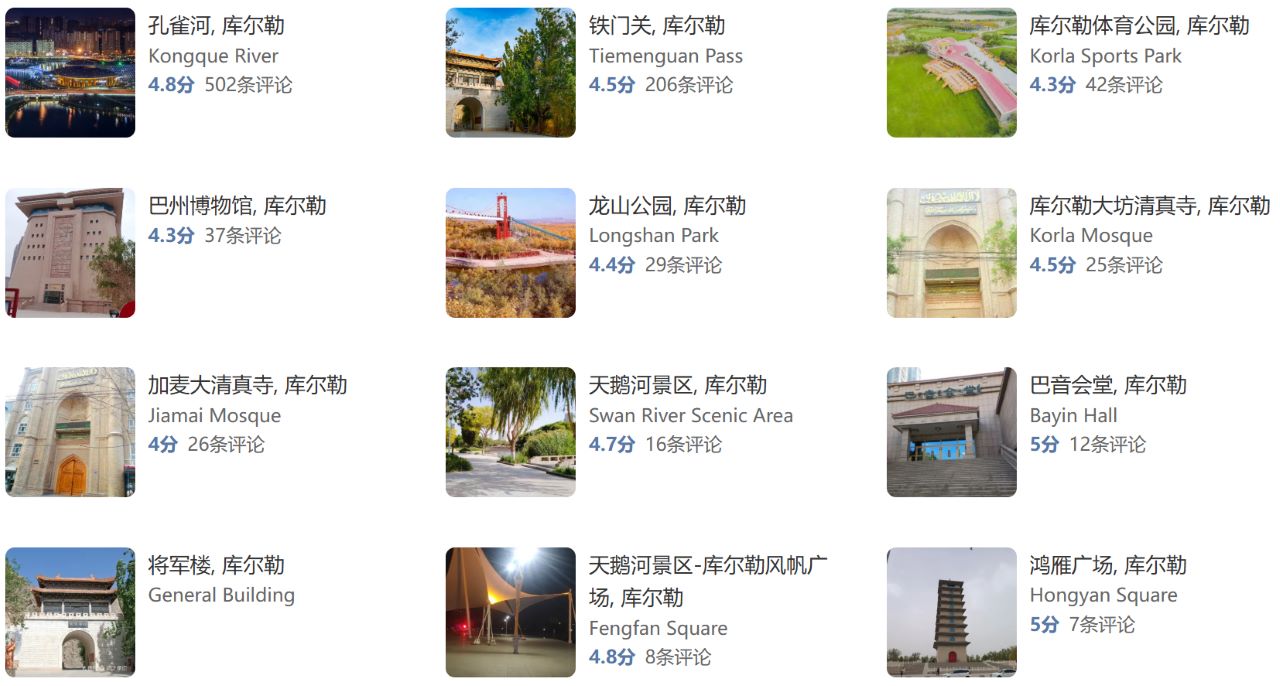
Task: Select the Bayin Hall listing
Action: click(1107, 385)
